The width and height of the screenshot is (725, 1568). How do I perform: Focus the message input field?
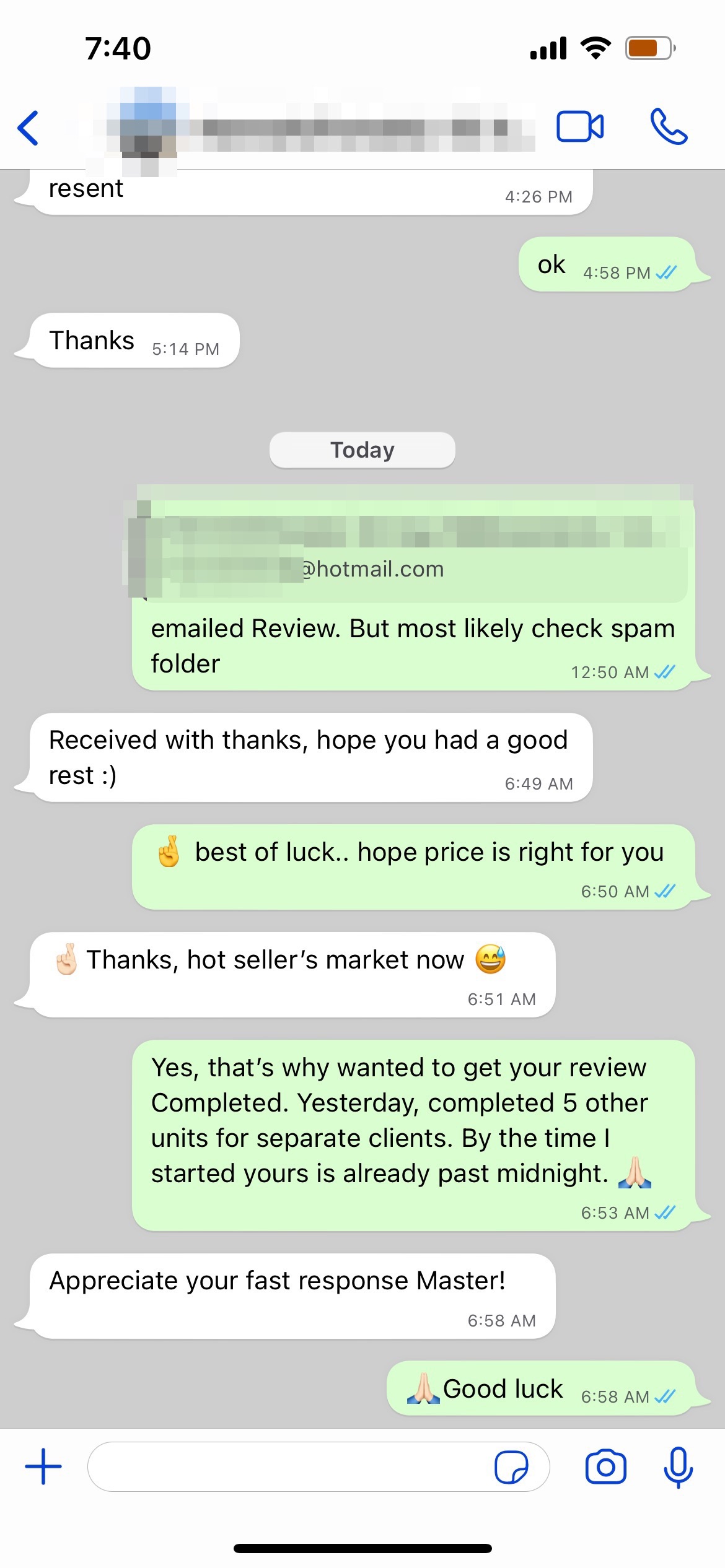coord(291,1466)
